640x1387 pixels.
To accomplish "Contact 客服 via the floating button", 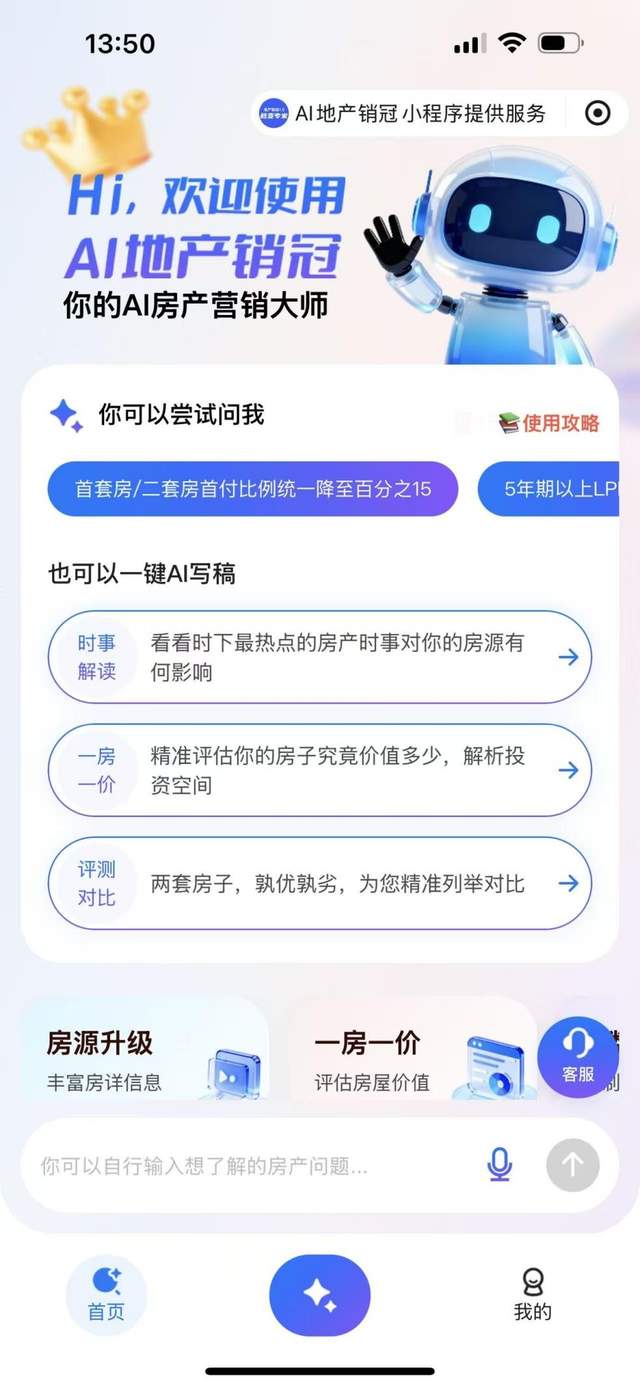I will point(578,1057).
